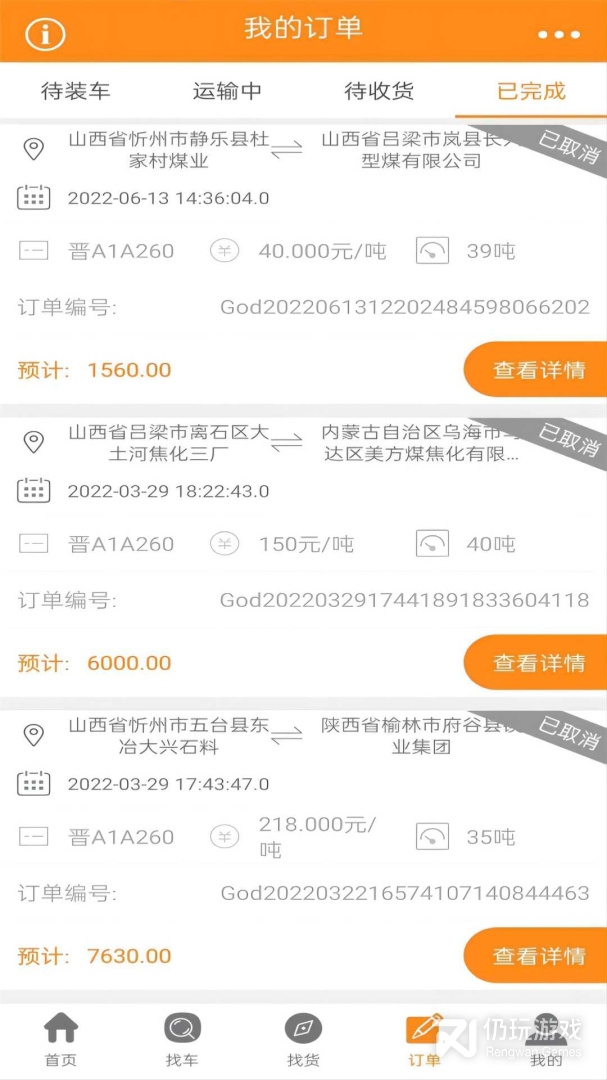View details of the 6000.00 order
Screen dimensions: 607x1080
point(535,663)
